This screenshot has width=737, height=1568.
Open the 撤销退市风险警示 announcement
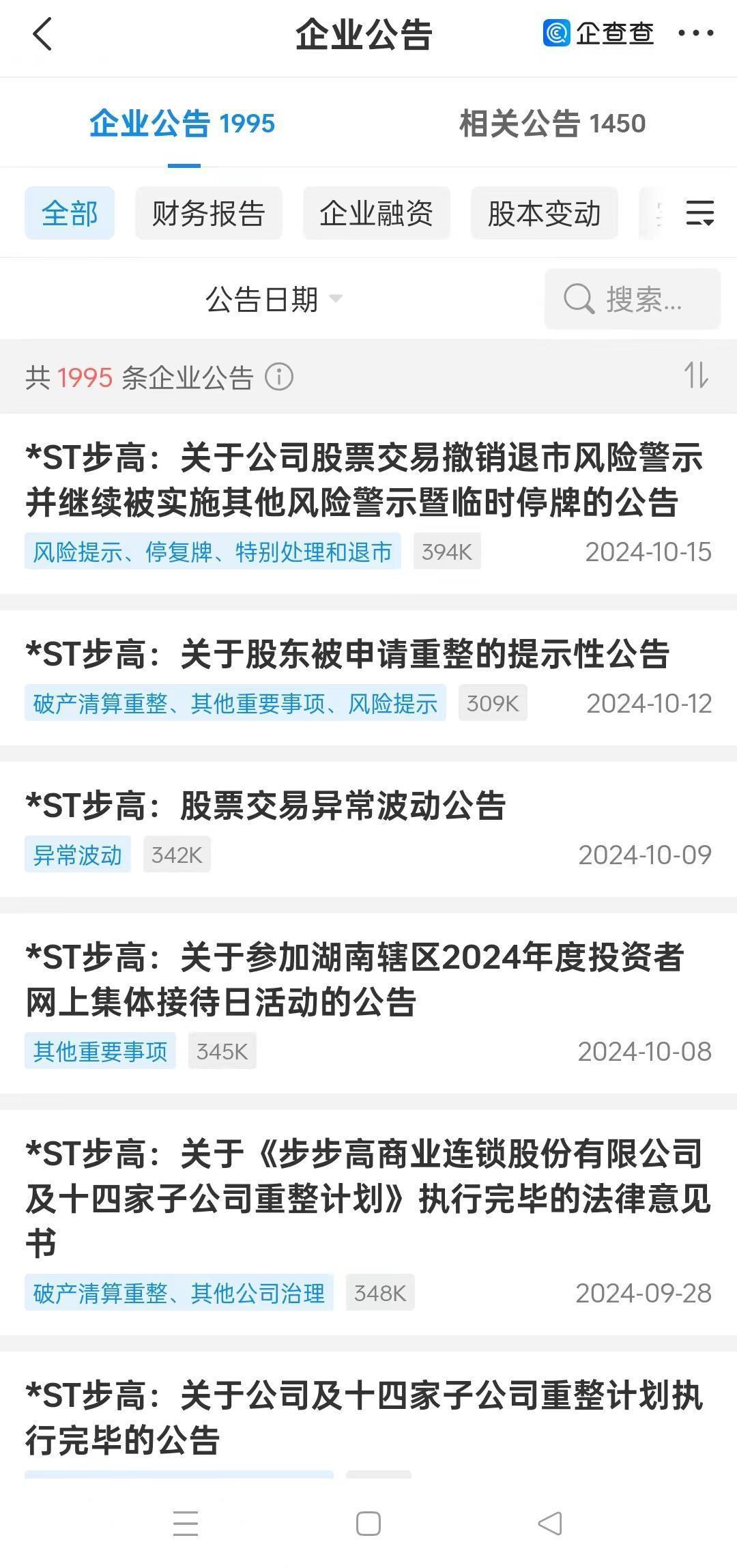[365, 480]
